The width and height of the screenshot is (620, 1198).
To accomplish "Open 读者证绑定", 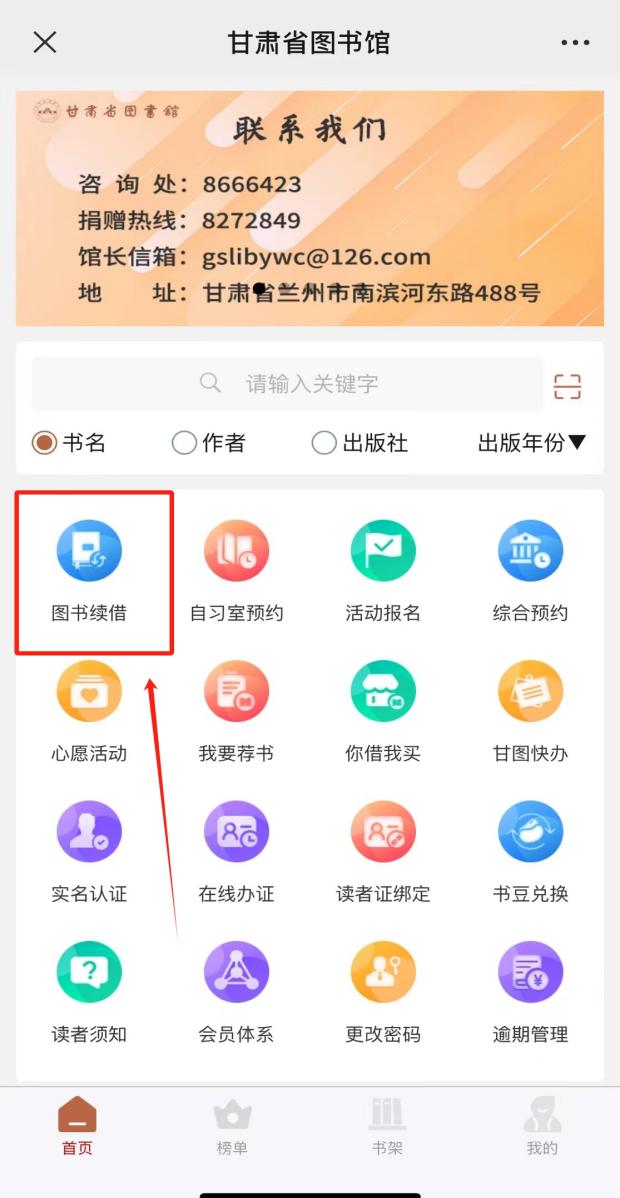I will tap(383, 851).
